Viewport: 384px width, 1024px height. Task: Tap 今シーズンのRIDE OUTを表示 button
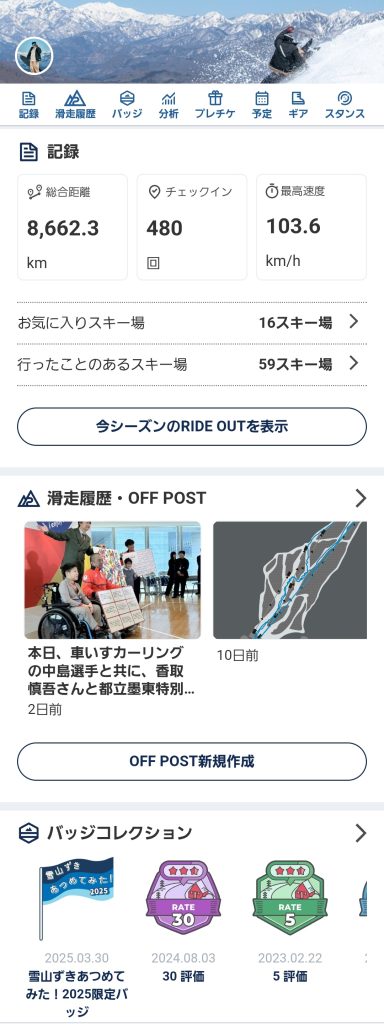192,426
